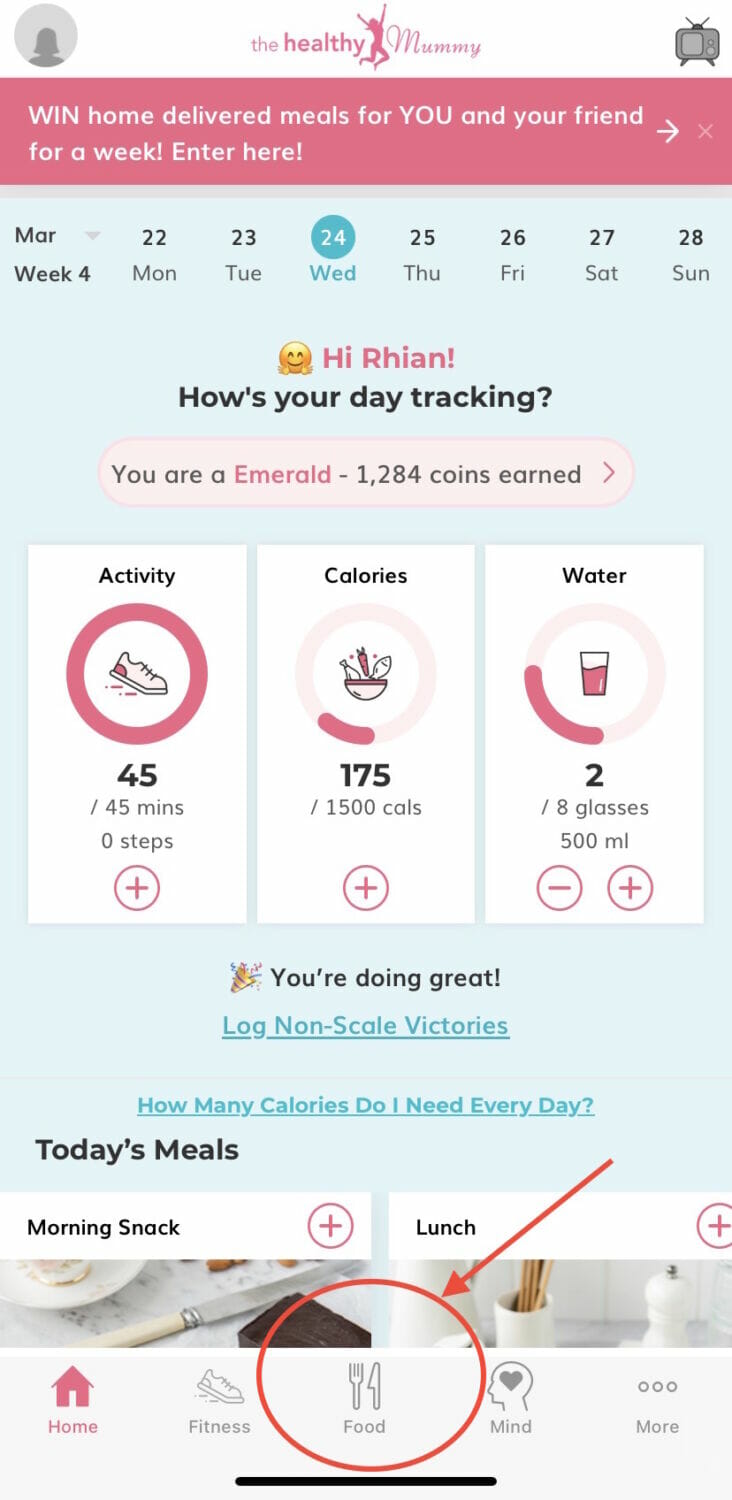Open Log Non-Scale Victories link
This screenshot has width=732, height=1500.
tap(365, 1026)
